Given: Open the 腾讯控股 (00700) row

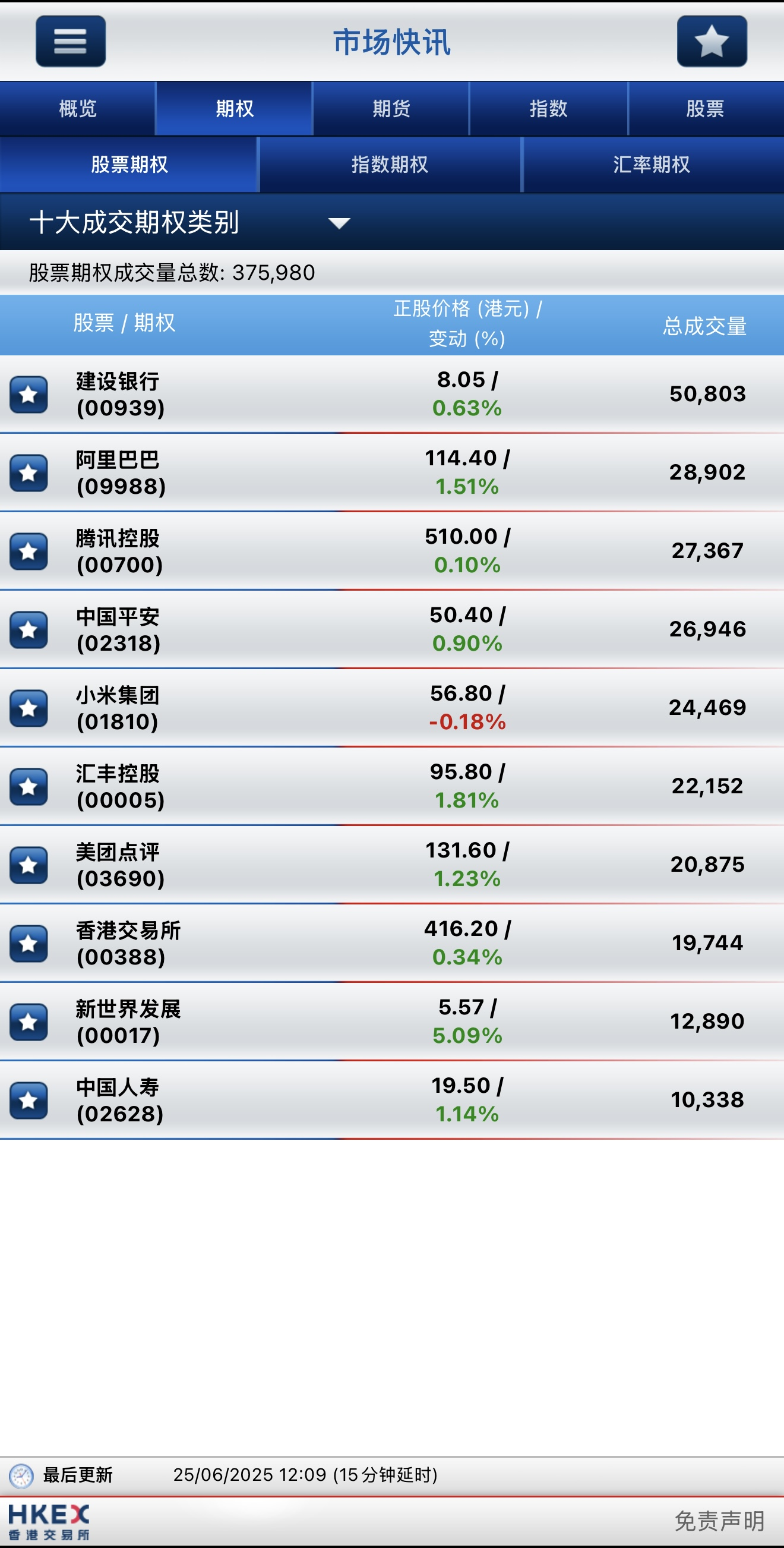Looking at the screenshot, I should tap(390, 551).
